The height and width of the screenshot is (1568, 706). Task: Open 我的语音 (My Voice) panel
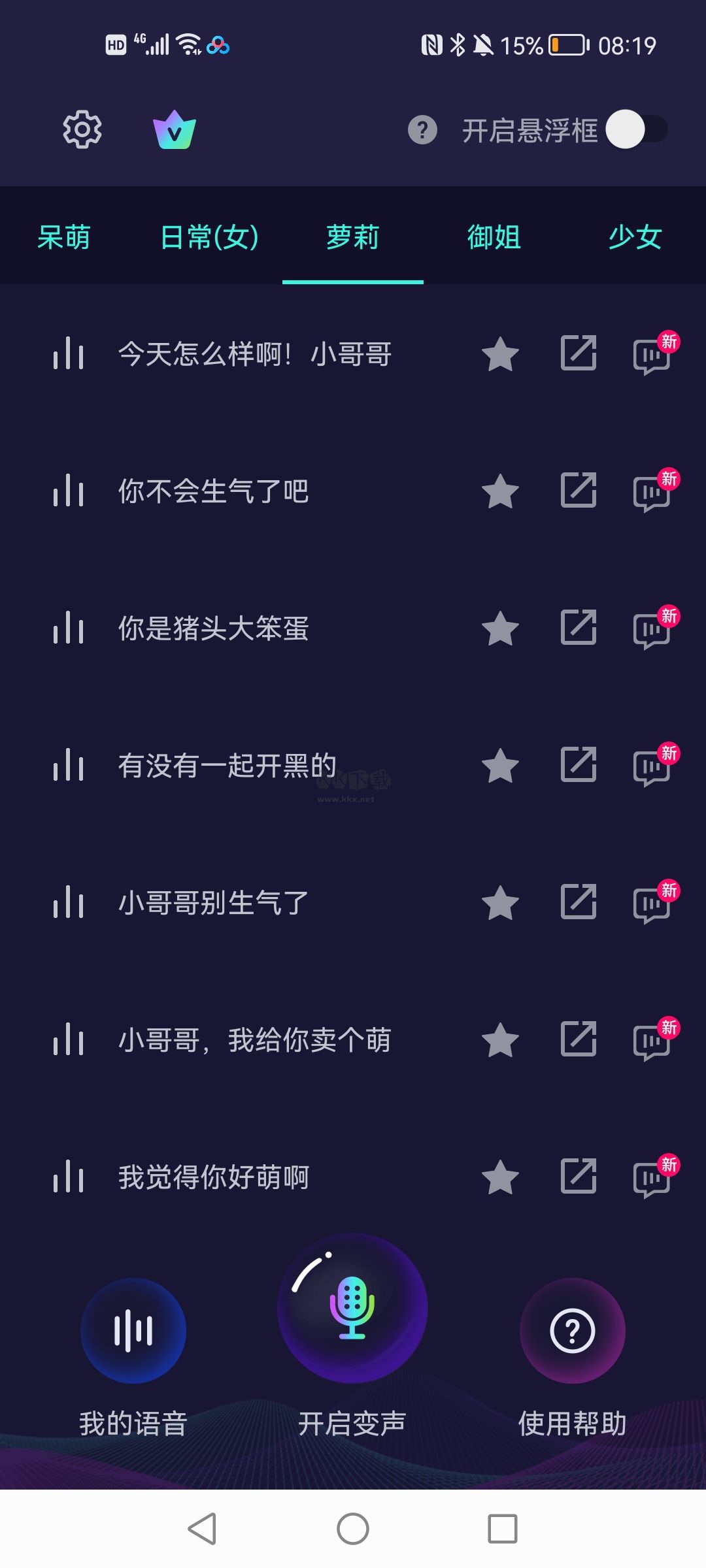[133, 1333]
